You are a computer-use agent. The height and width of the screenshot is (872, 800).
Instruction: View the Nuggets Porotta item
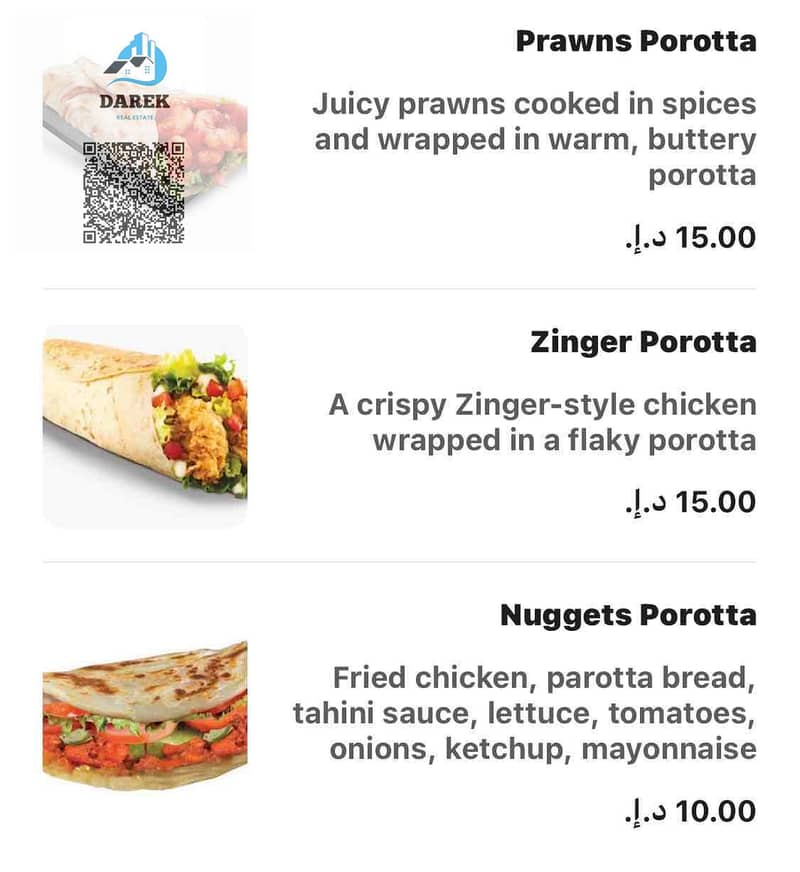[x=627, y=615]
